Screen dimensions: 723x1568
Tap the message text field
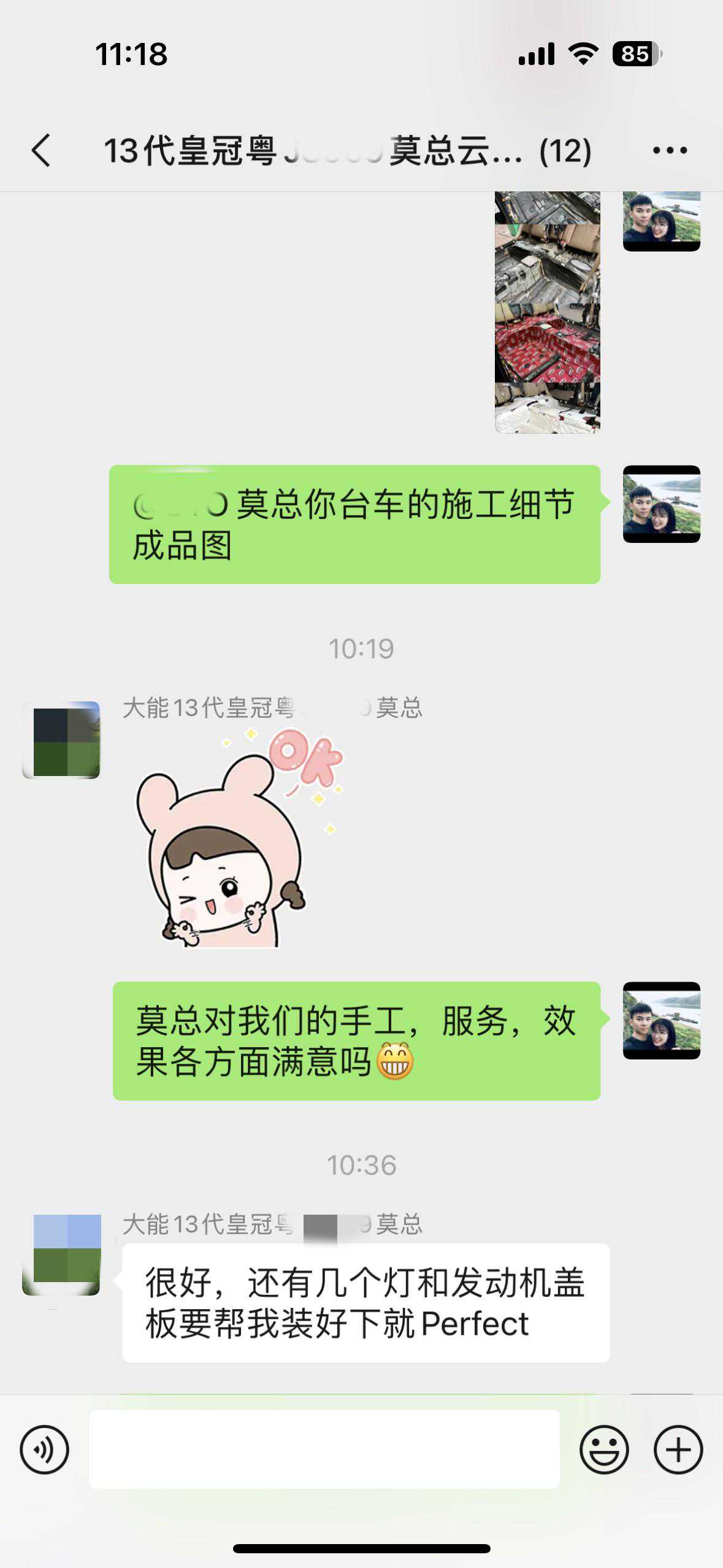(x=324, y=1448)
